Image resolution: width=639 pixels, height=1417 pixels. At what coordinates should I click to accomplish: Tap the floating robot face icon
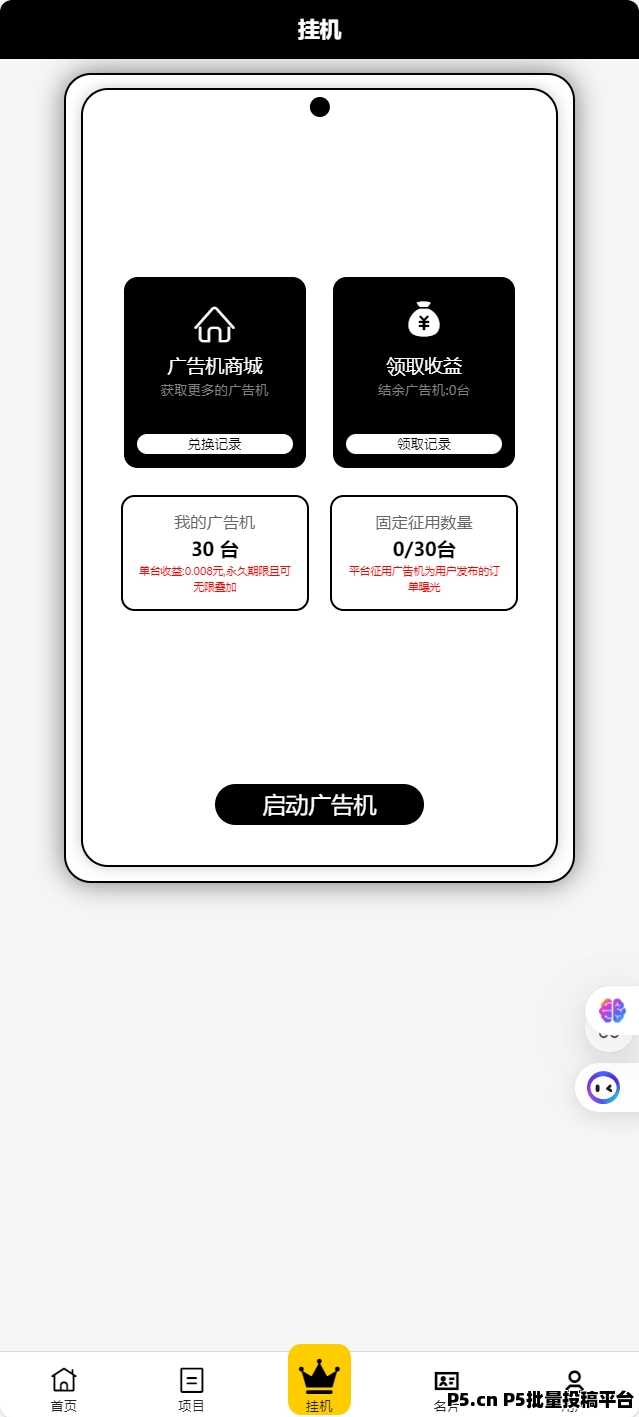click(603, 1087)
